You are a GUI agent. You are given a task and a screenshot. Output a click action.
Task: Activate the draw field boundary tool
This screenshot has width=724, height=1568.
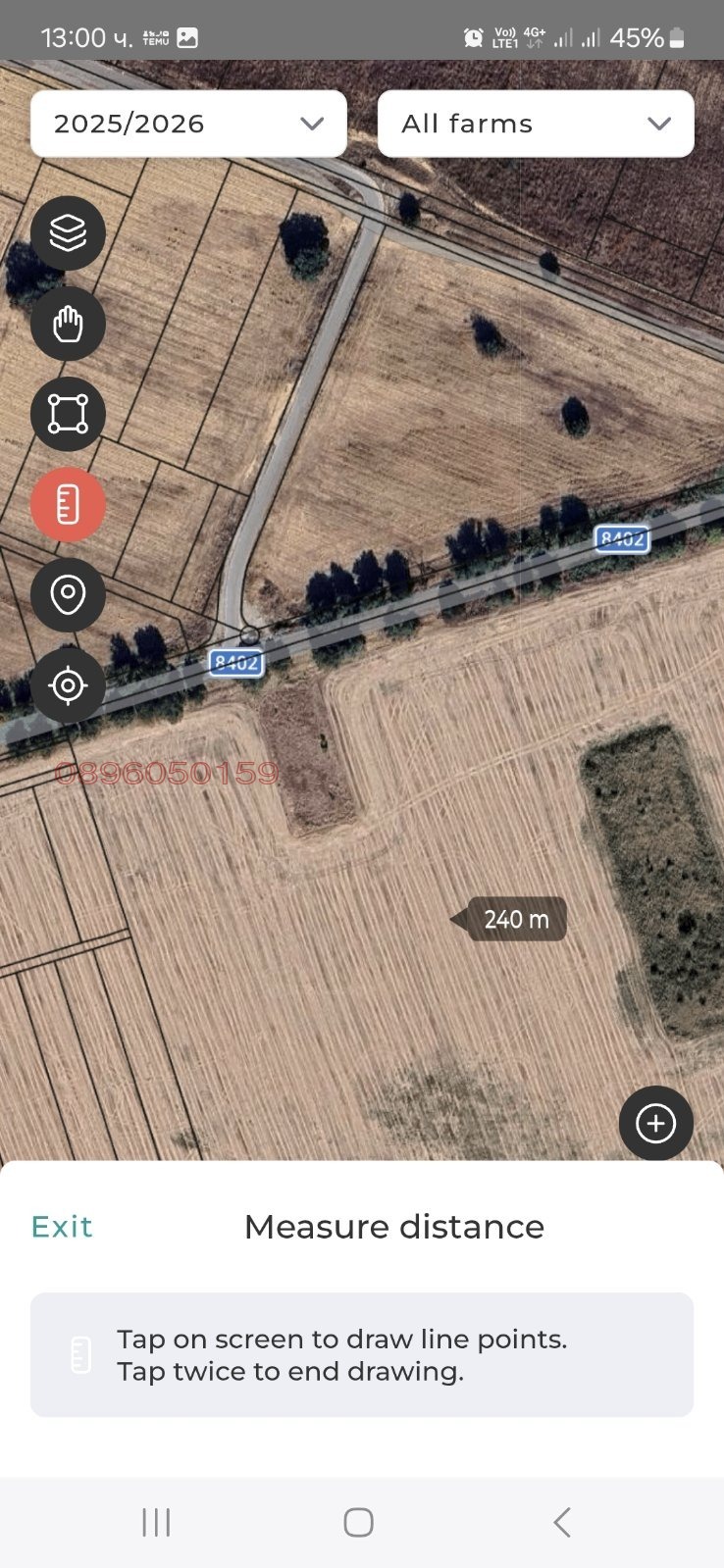click(x=68, y=414)
